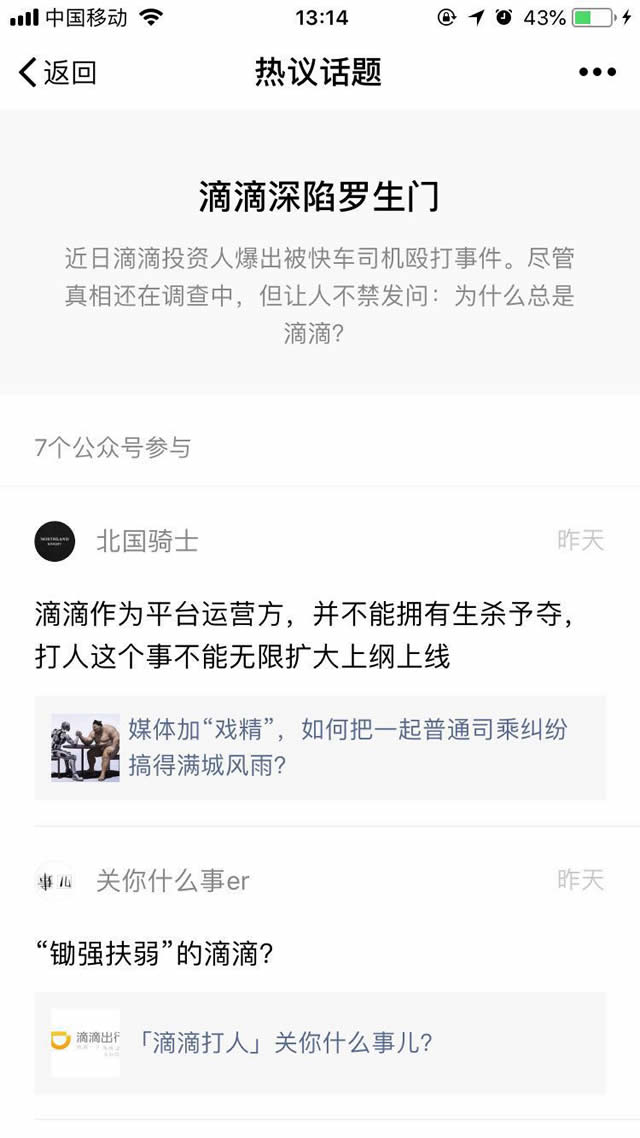Image resolution: width=640 pixels, height=1138 pixels.
Task: View the 关你什么事er account profile
Action: [172, 880]
